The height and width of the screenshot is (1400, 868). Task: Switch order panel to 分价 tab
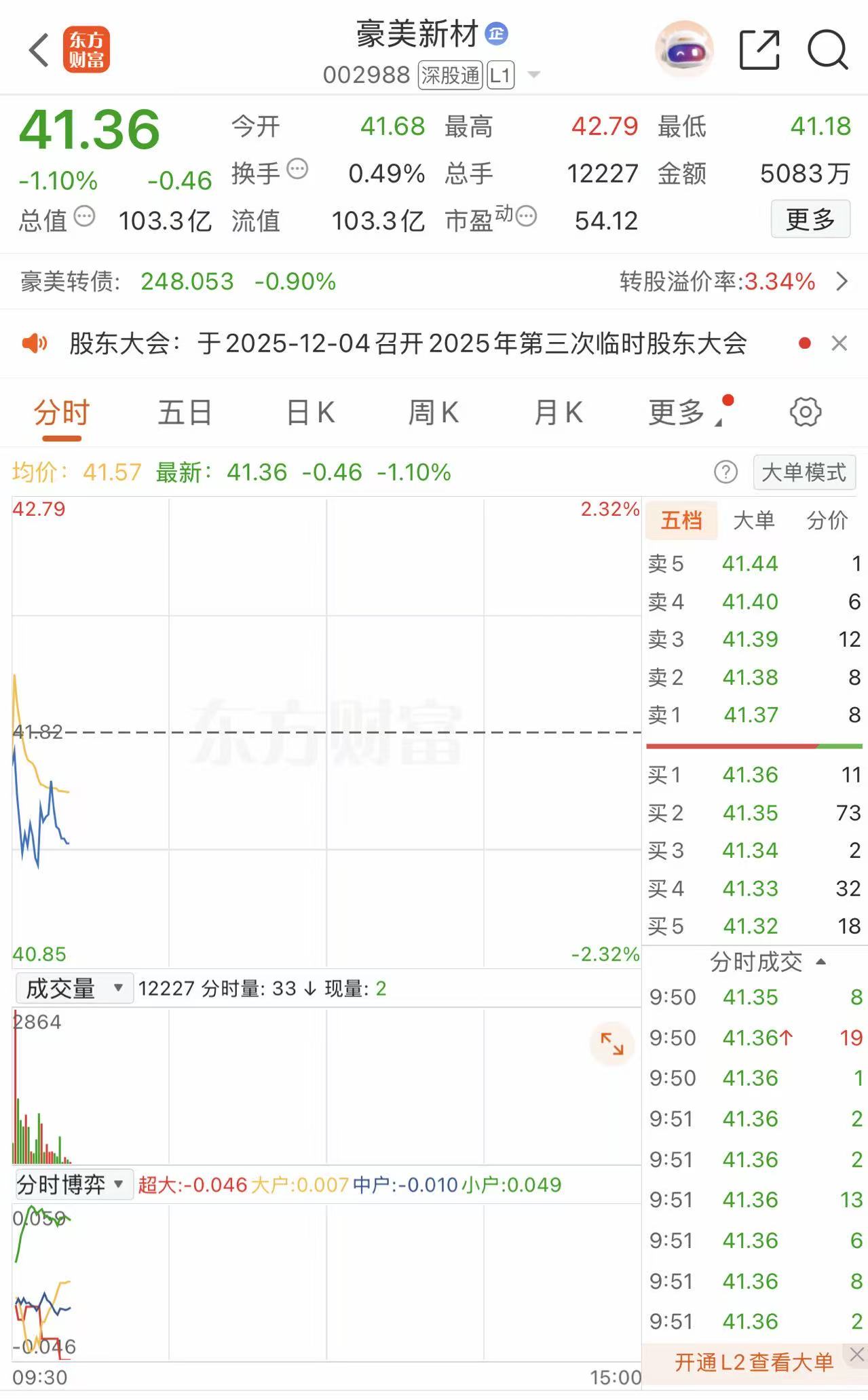(x=827, y=521)
